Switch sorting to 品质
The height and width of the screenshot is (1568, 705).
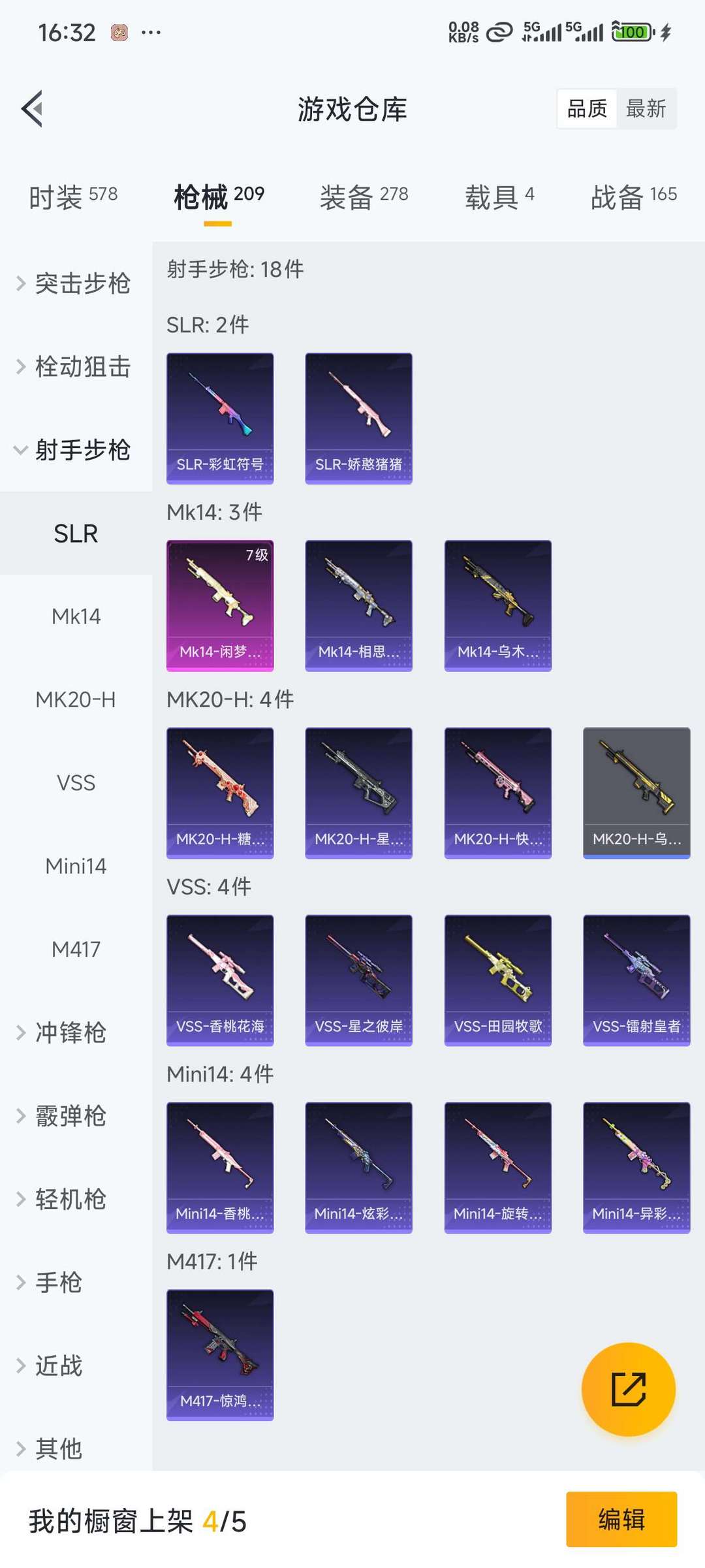(586, 108)
